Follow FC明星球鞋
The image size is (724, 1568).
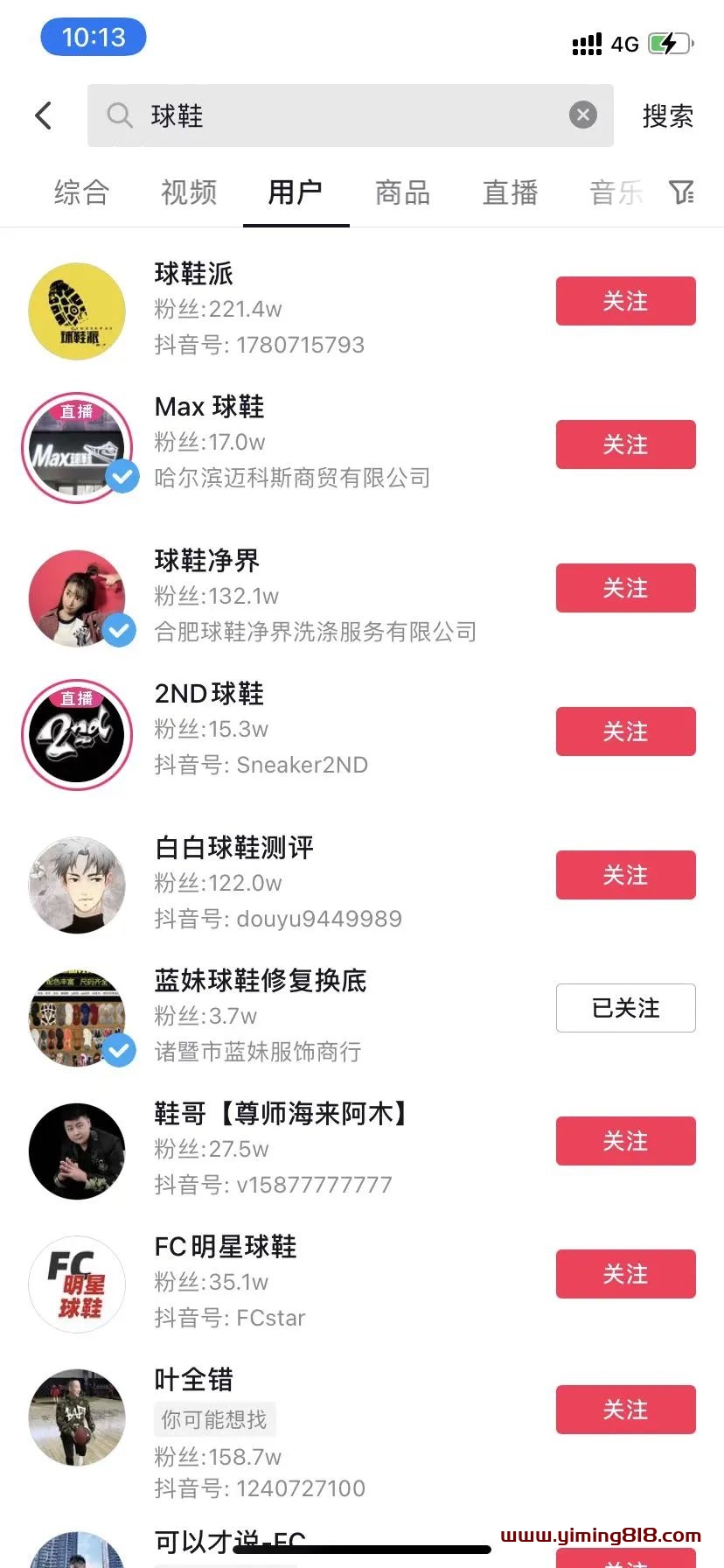(x=625, y=1274)
